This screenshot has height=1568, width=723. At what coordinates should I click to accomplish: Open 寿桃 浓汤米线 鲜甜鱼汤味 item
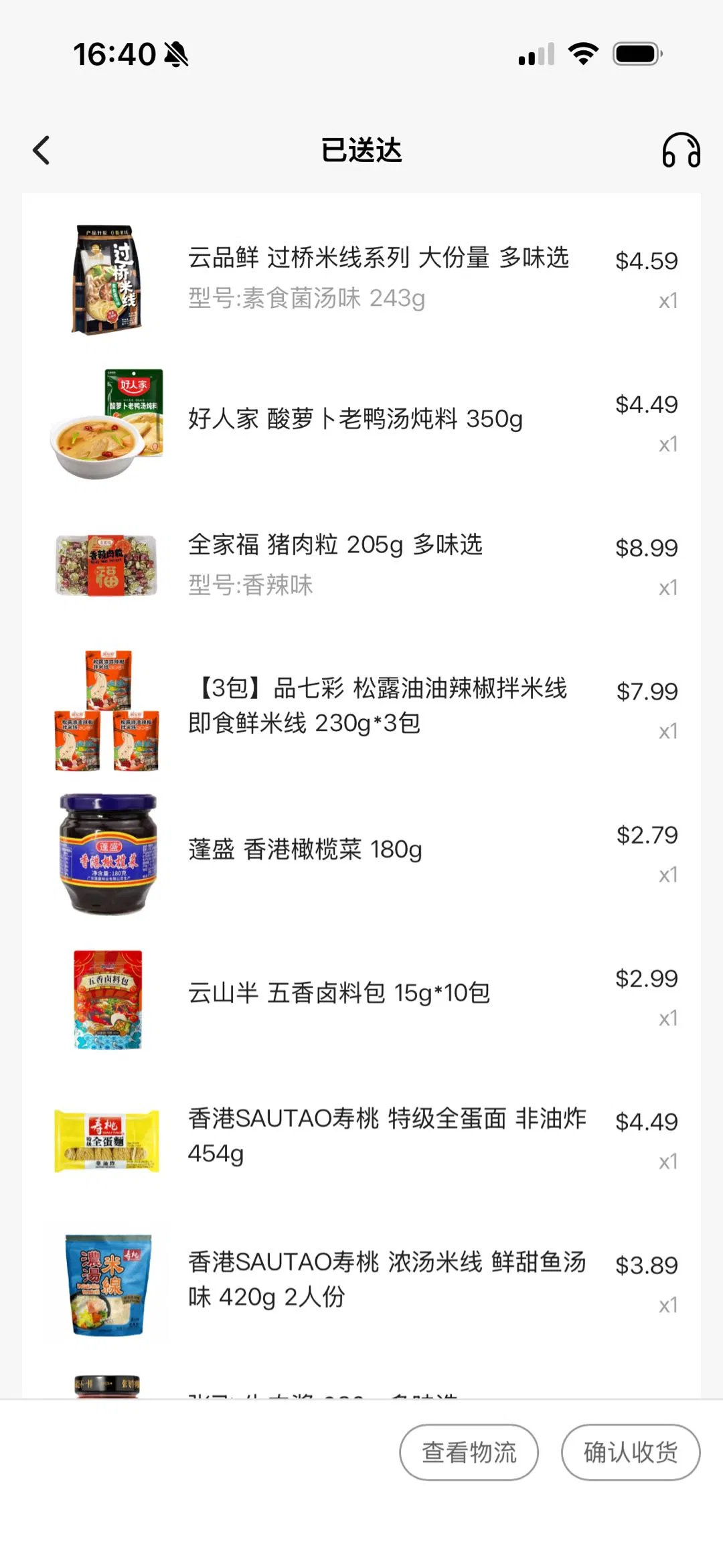coord(386,1279)
